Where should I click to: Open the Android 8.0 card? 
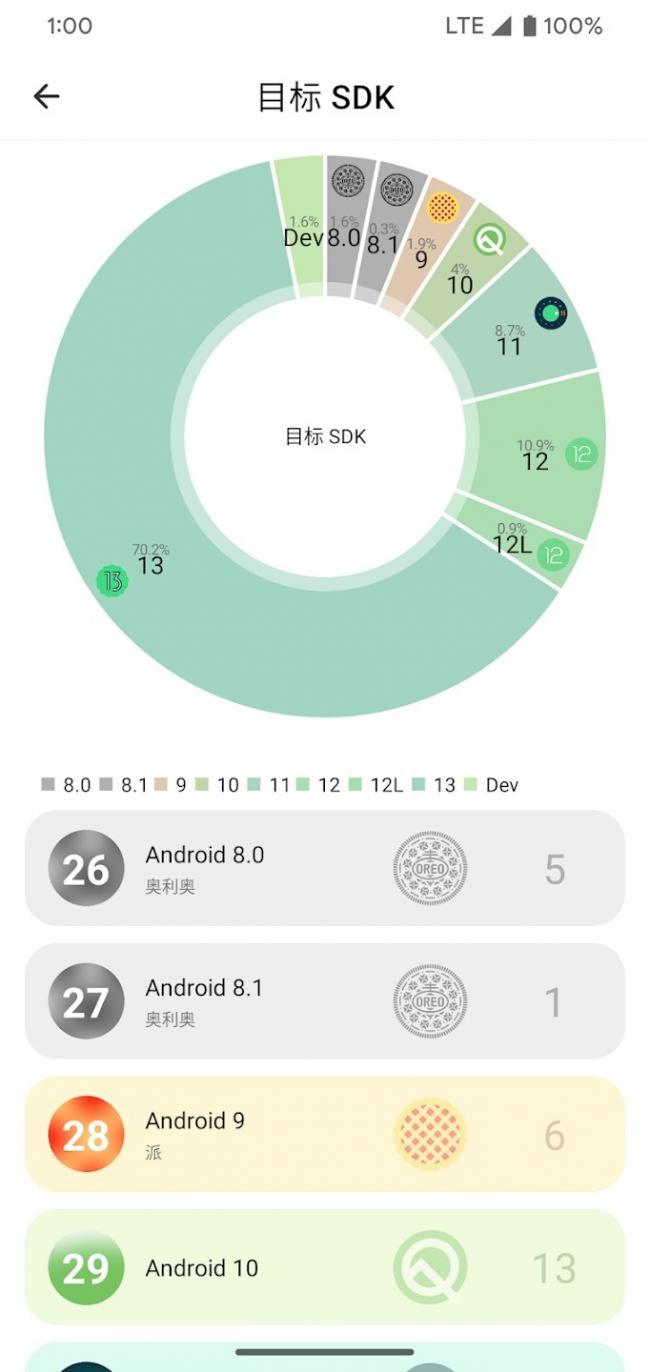pyautogui.click(x=324, y=868)
